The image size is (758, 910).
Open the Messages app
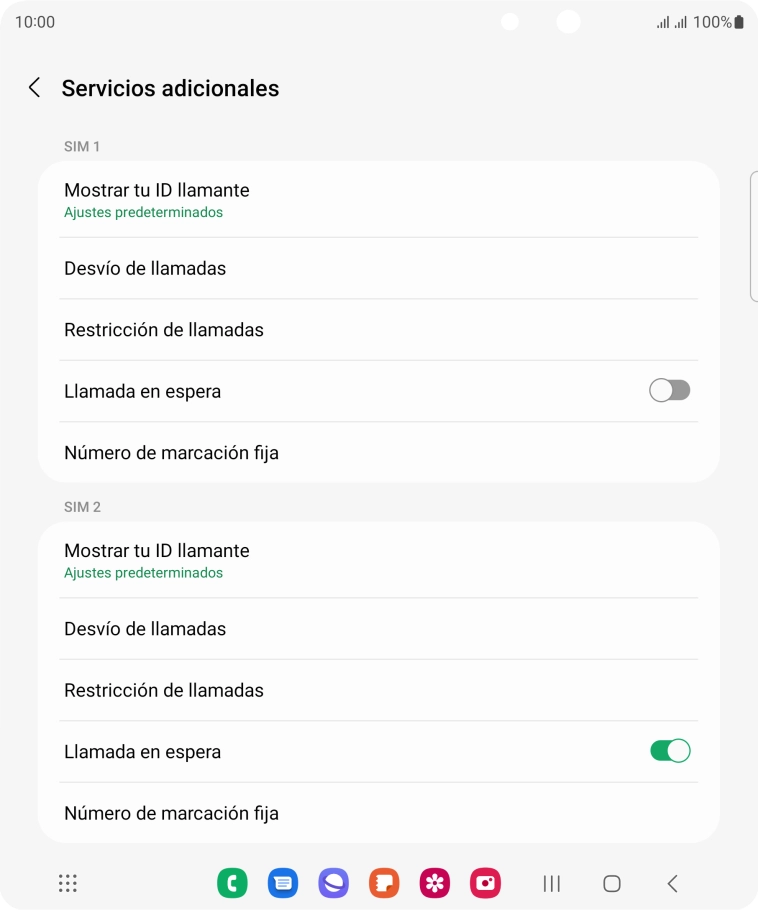(x=283, y=883)
